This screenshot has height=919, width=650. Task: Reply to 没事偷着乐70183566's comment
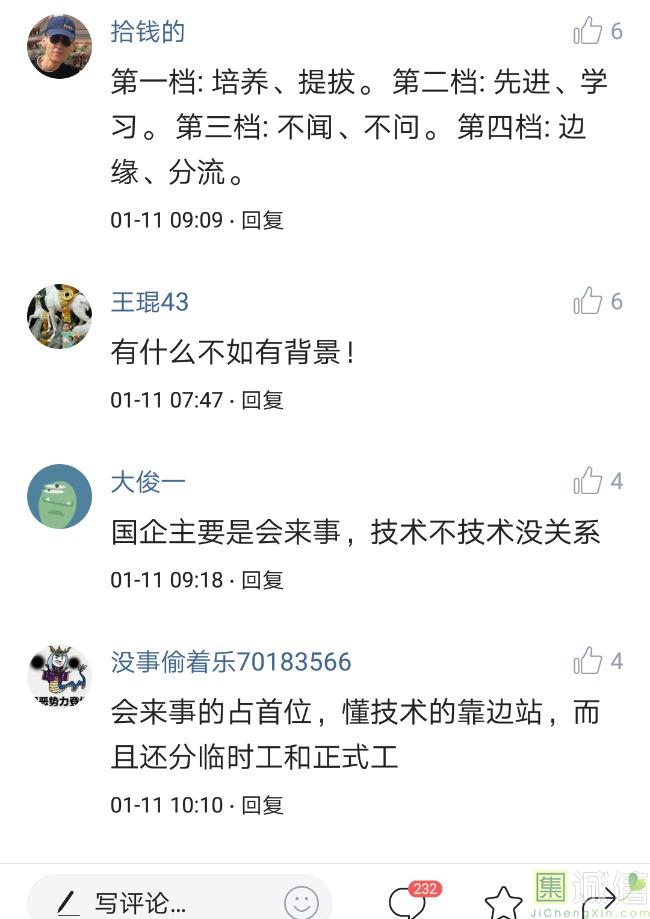click(263, 804)
